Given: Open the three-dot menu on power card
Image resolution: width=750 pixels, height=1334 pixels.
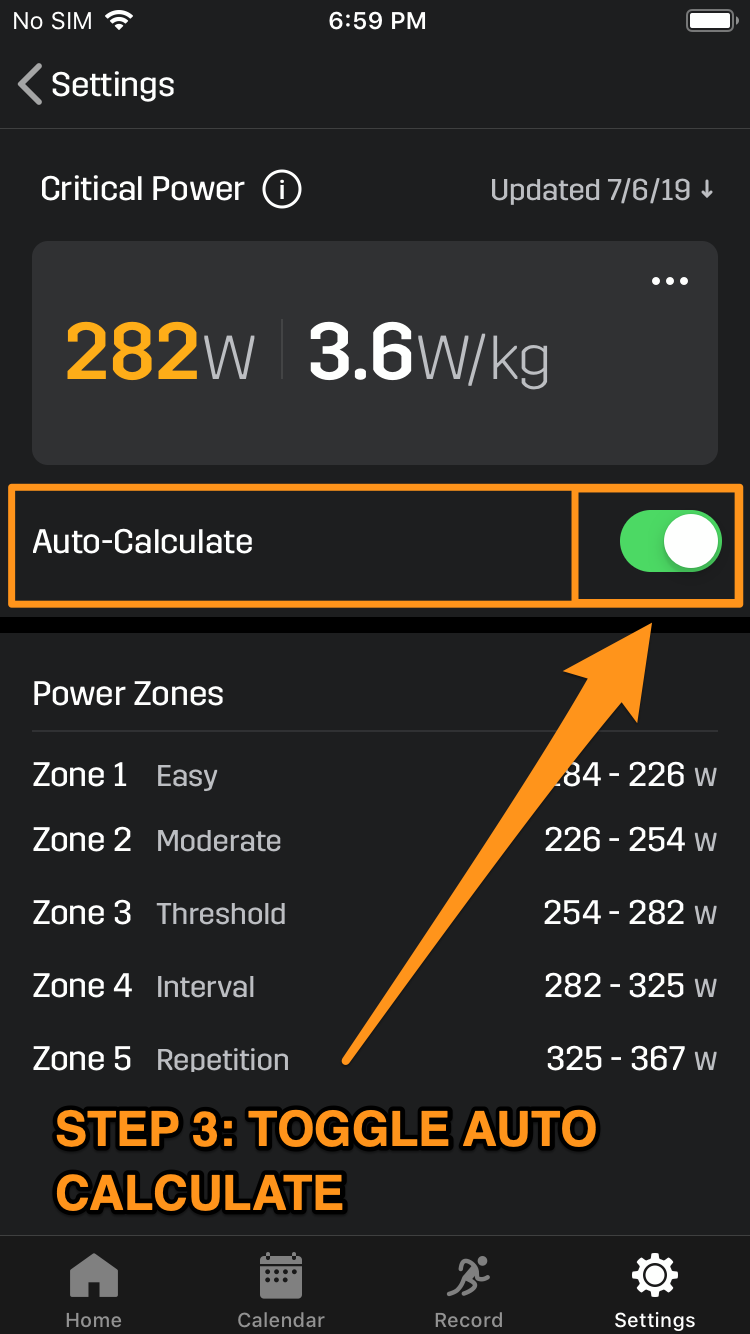Looking at the screenshot, I should tap(669, 281).
